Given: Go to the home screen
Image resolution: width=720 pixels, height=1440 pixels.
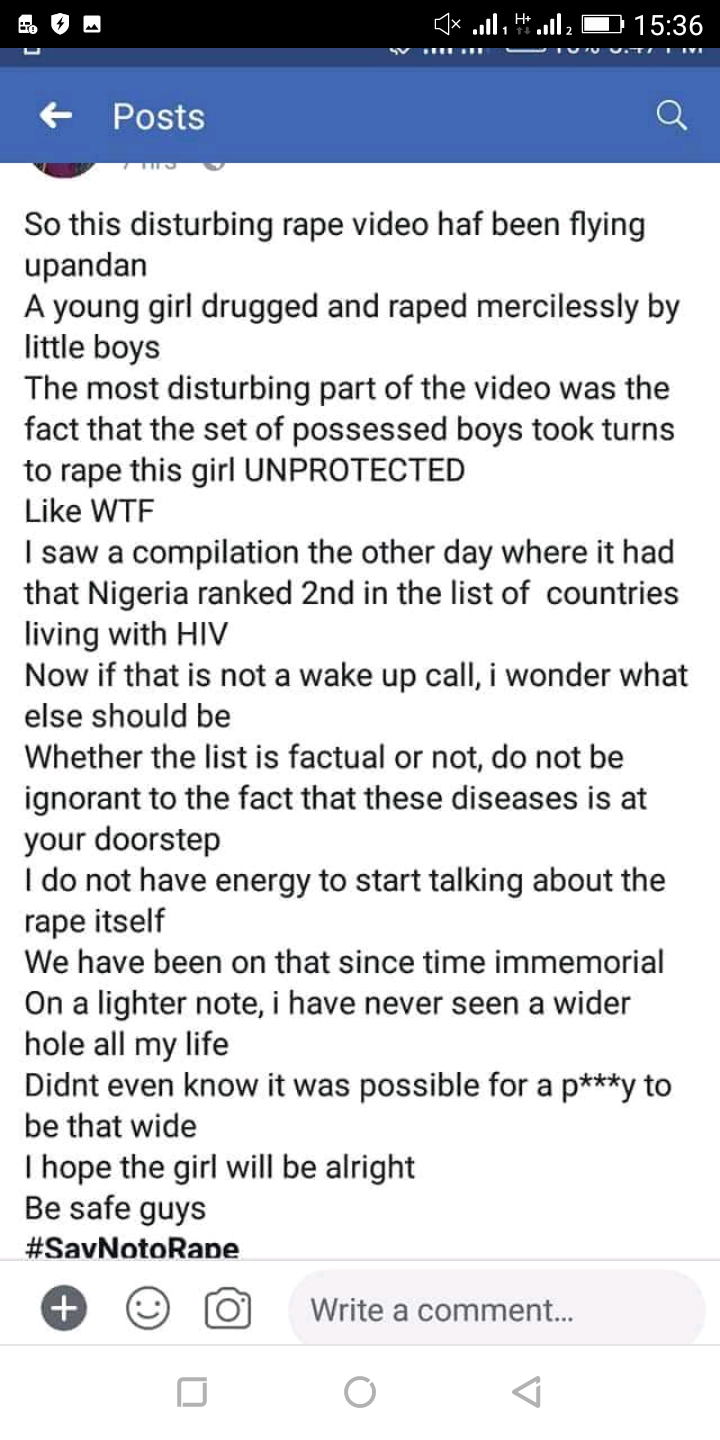Looking at the screenshot, I should (x=360, y=1392).
